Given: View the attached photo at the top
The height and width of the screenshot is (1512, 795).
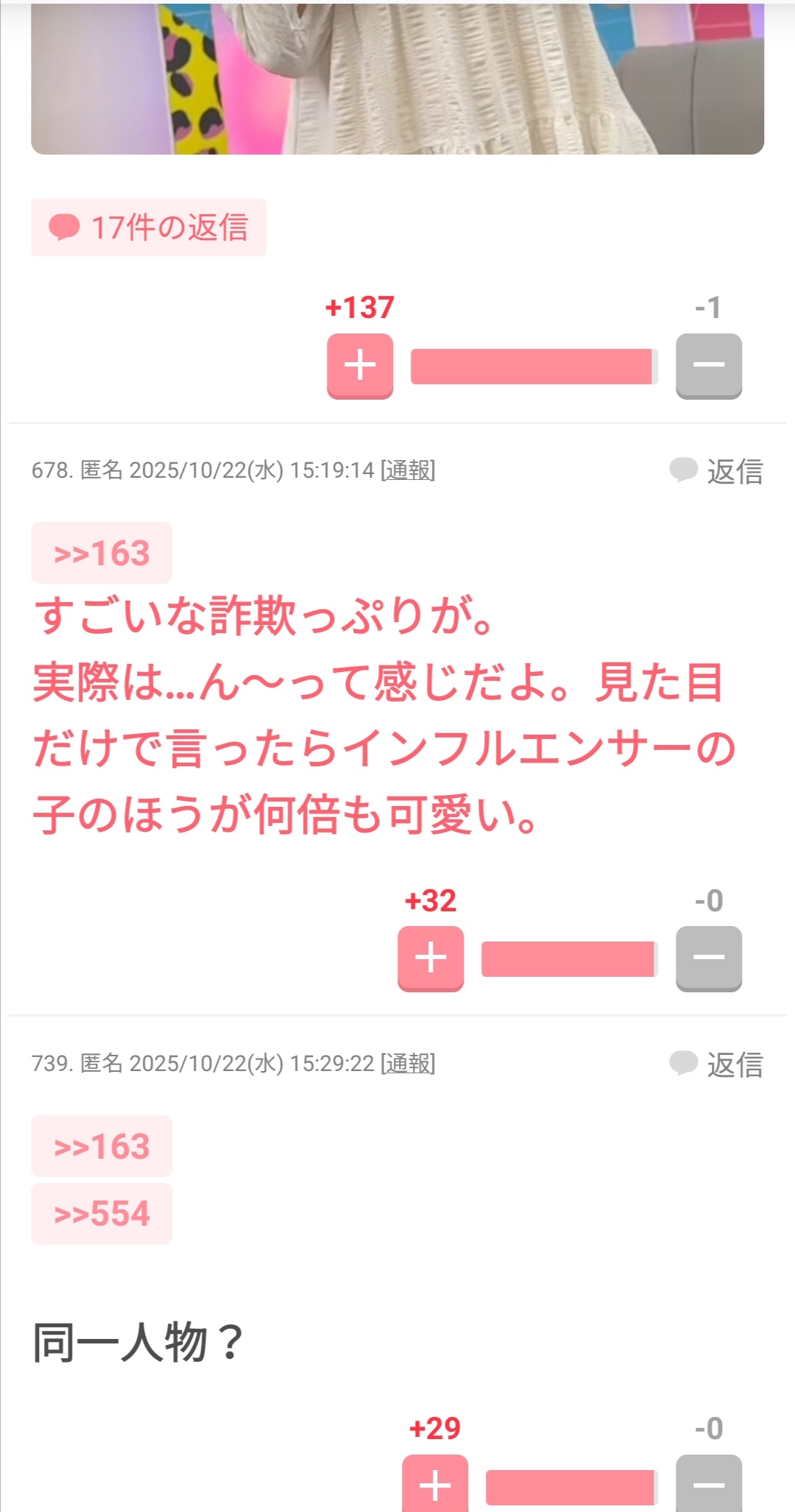Looking at the screenshot, I should click(397, 77).
